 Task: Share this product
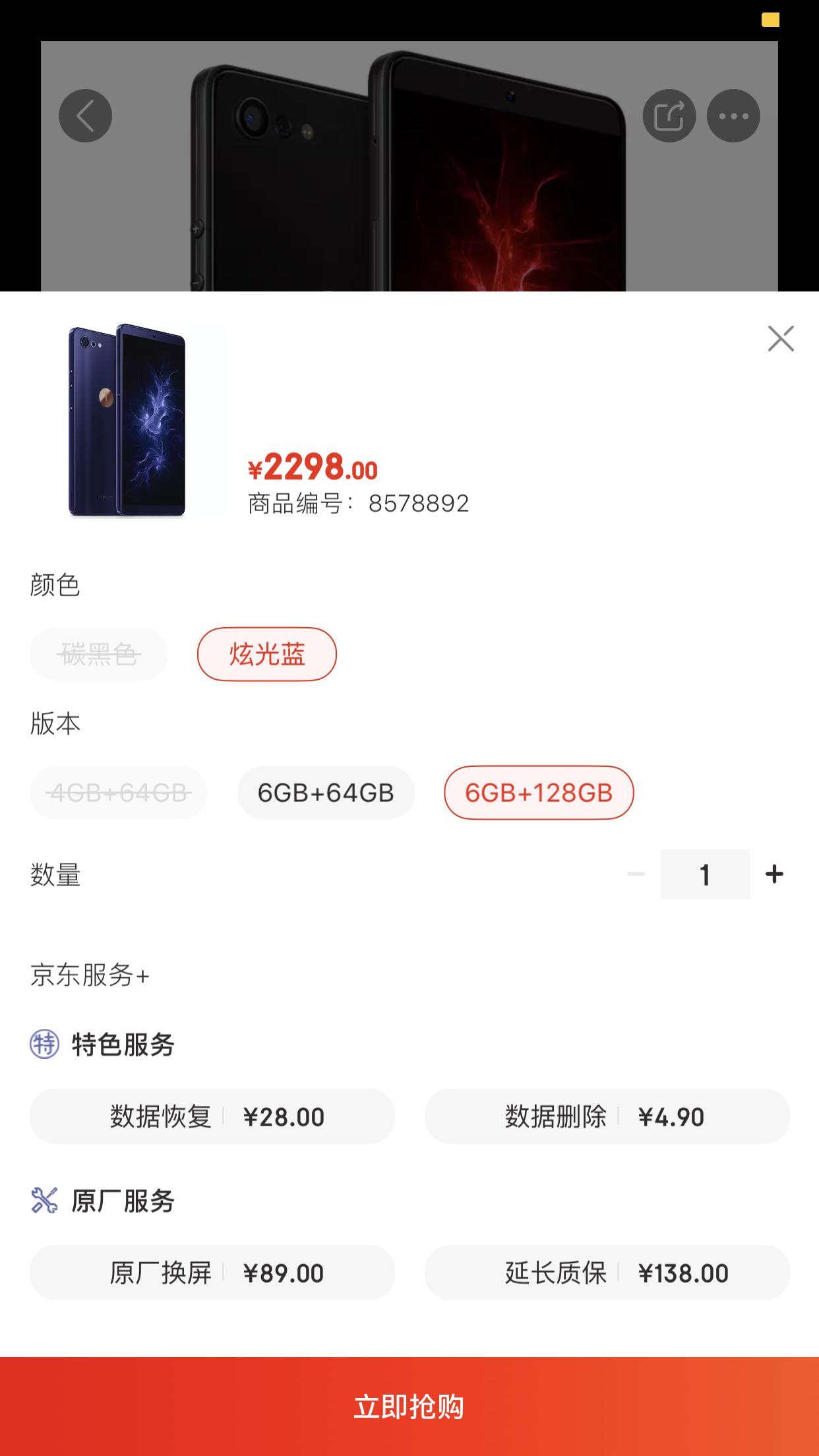click(x=669, y=116)
